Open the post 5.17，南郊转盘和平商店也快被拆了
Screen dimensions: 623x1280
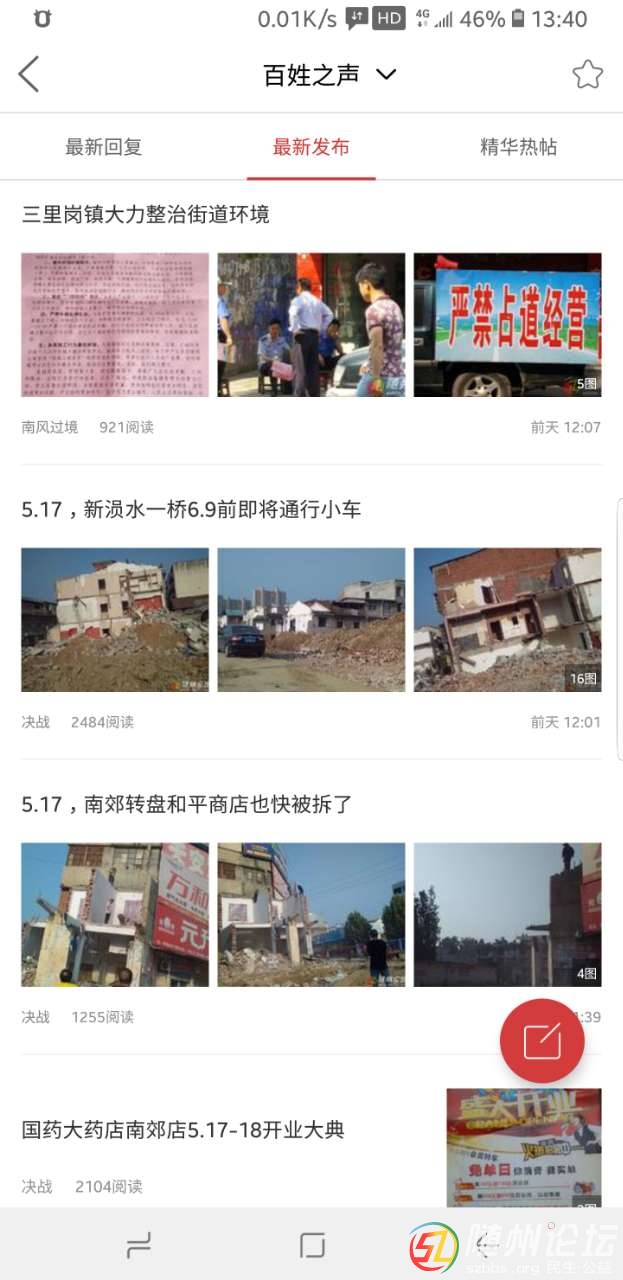pyautogui.click(x=187, y=804)
